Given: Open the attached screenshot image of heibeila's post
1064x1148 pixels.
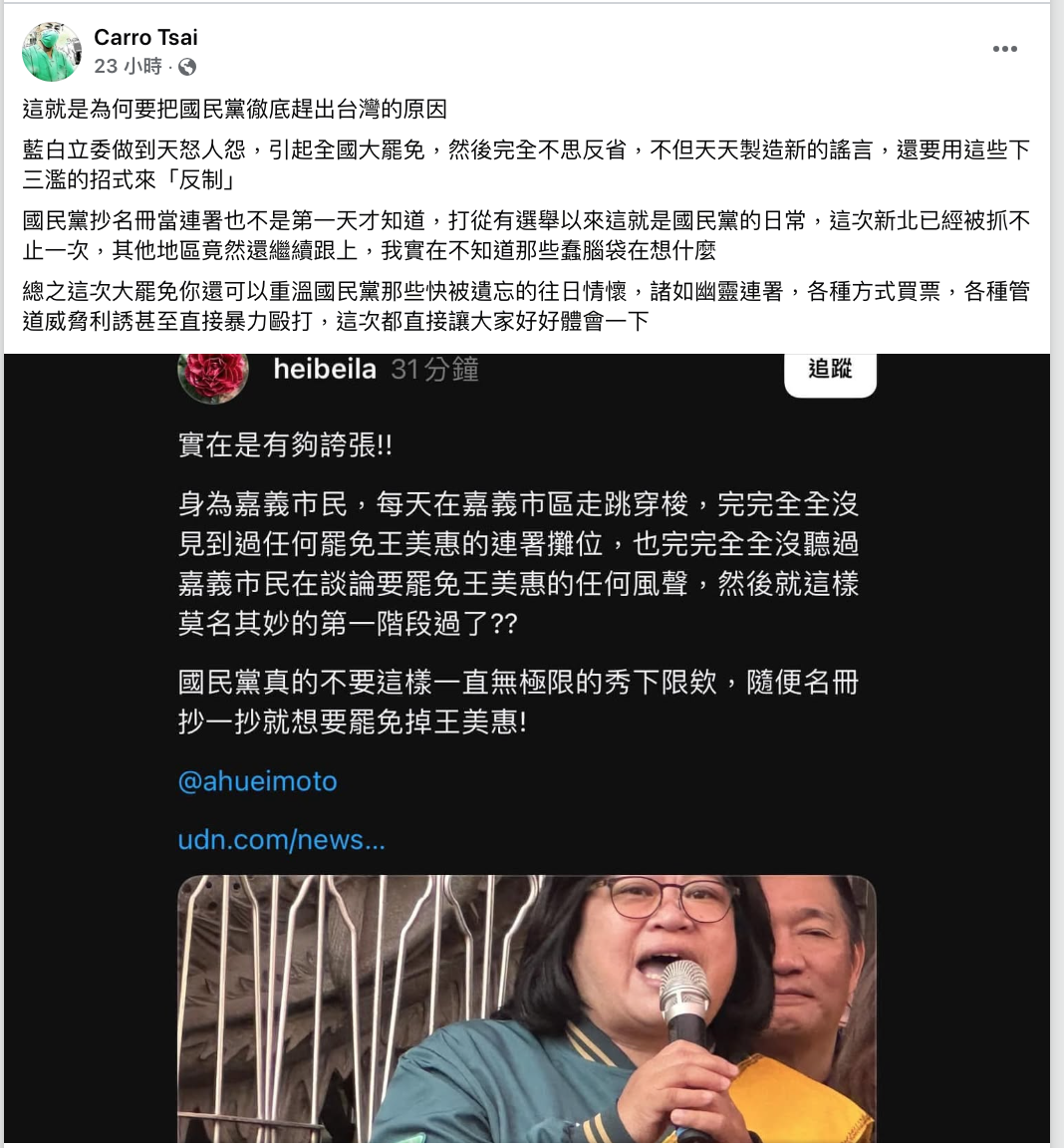Looking at the screenshot, I should point(526,747).
